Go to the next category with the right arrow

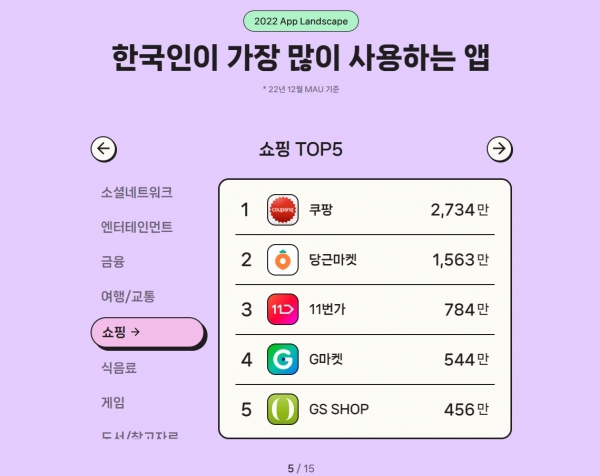pos(499,150)
